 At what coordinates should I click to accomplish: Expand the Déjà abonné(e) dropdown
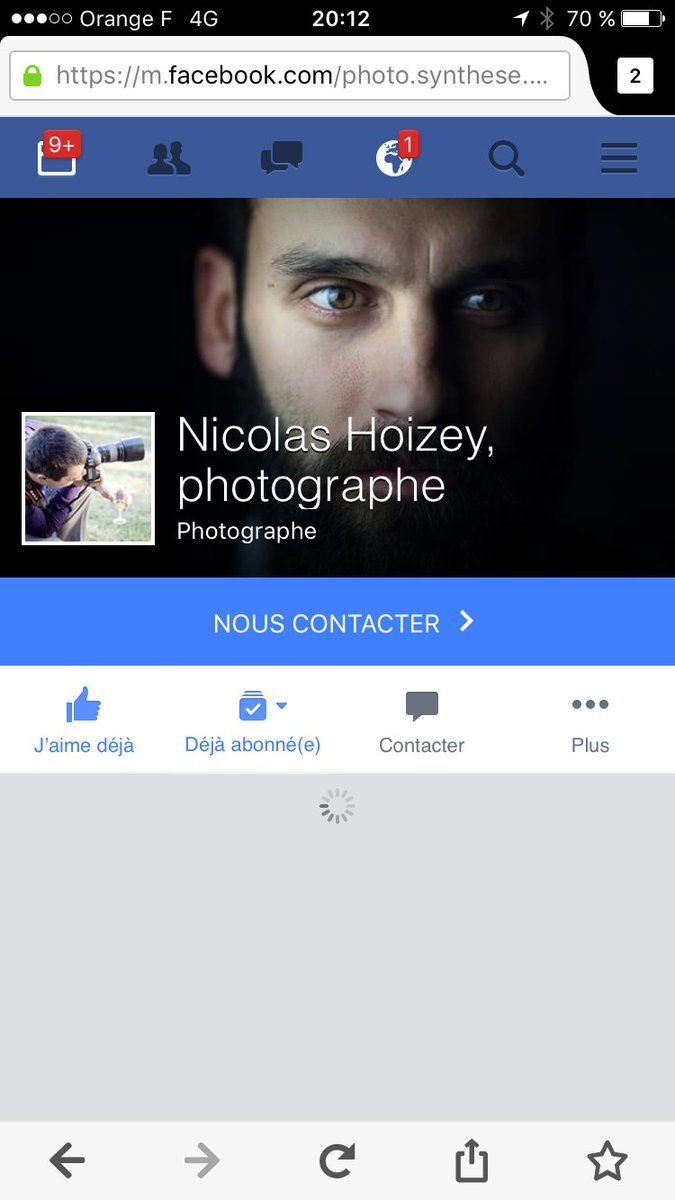[253, 720]
